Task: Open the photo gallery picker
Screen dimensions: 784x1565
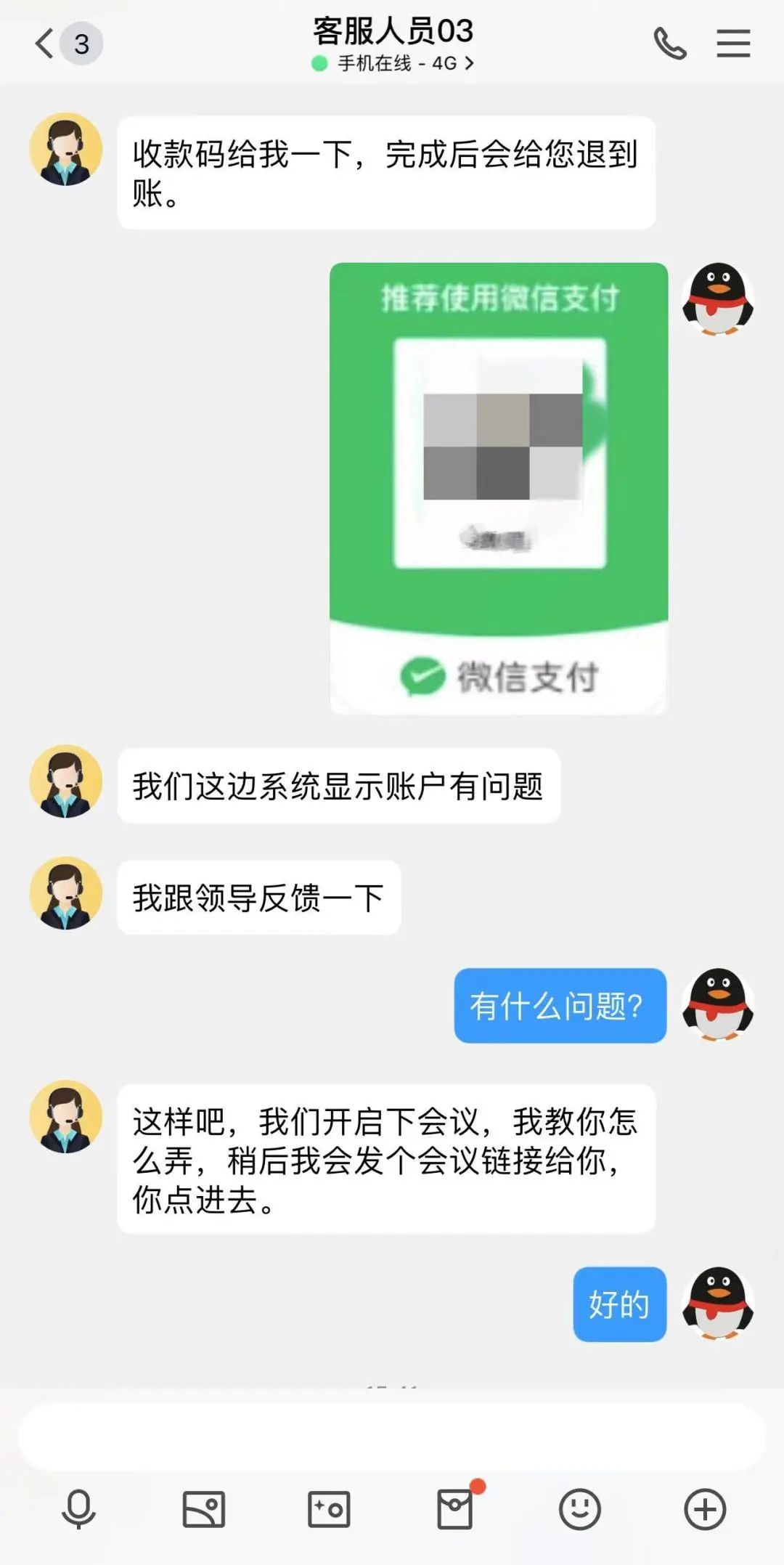Action: (x=203, y=1510)
